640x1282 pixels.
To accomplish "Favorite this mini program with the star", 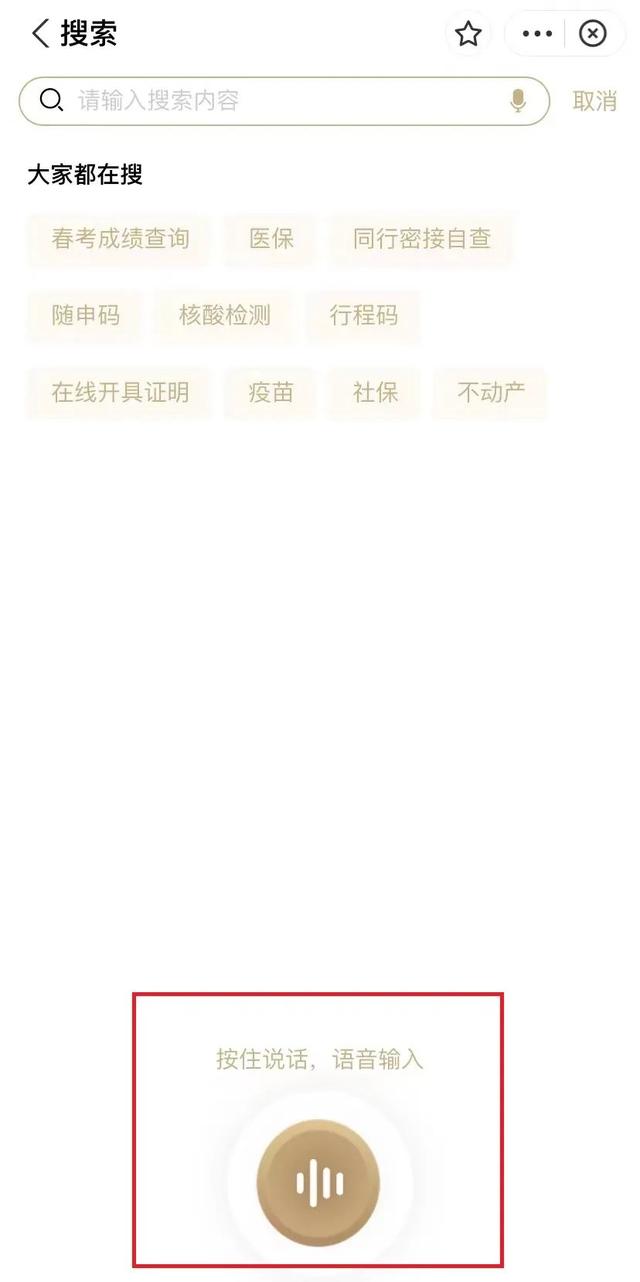I will tap(468, 35).
